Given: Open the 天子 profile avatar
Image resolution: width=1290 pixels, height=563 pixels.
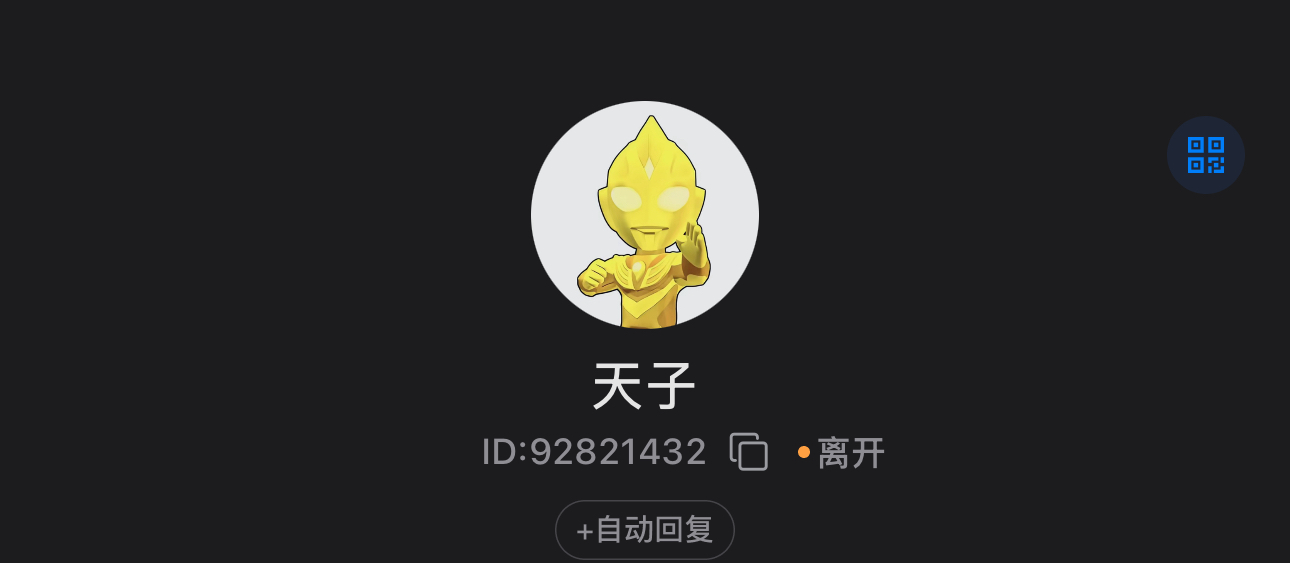Looking at the screenshot, I should coord(645,215).
